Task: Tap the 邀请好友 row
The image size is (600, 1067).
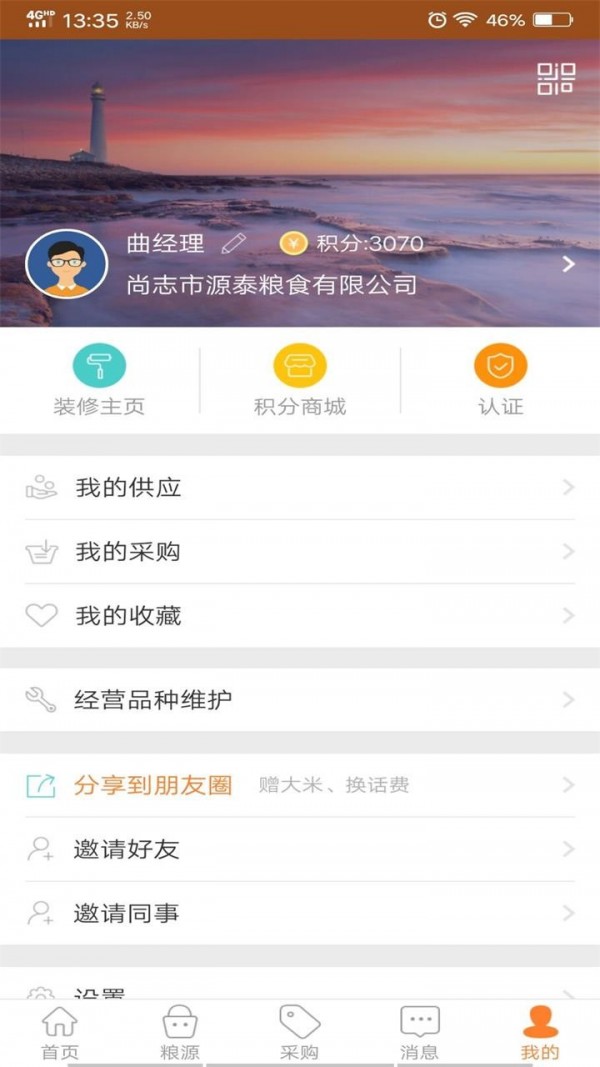Action: coord(300,850)
